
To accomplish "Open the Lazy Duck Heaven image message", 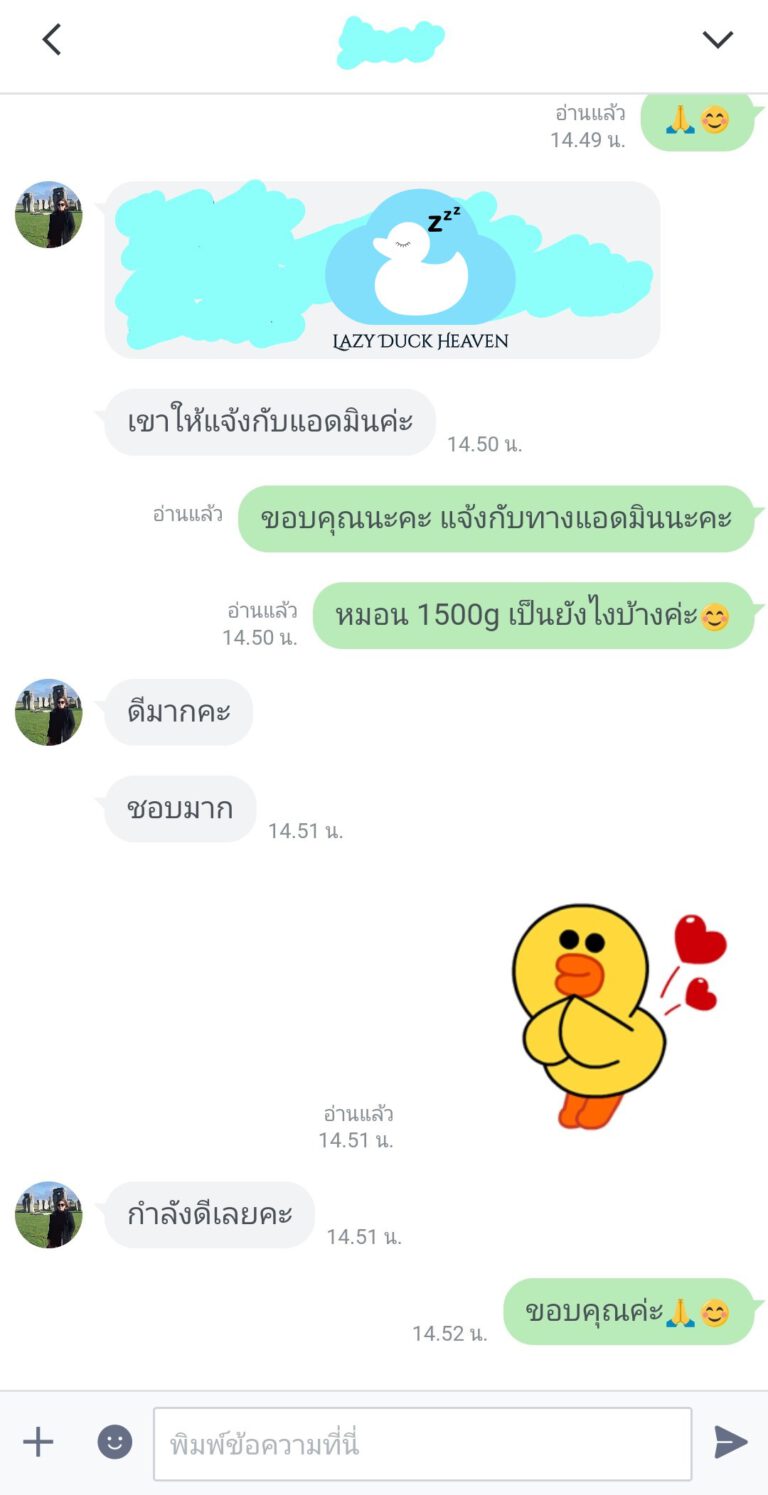I will pos(382,270).
